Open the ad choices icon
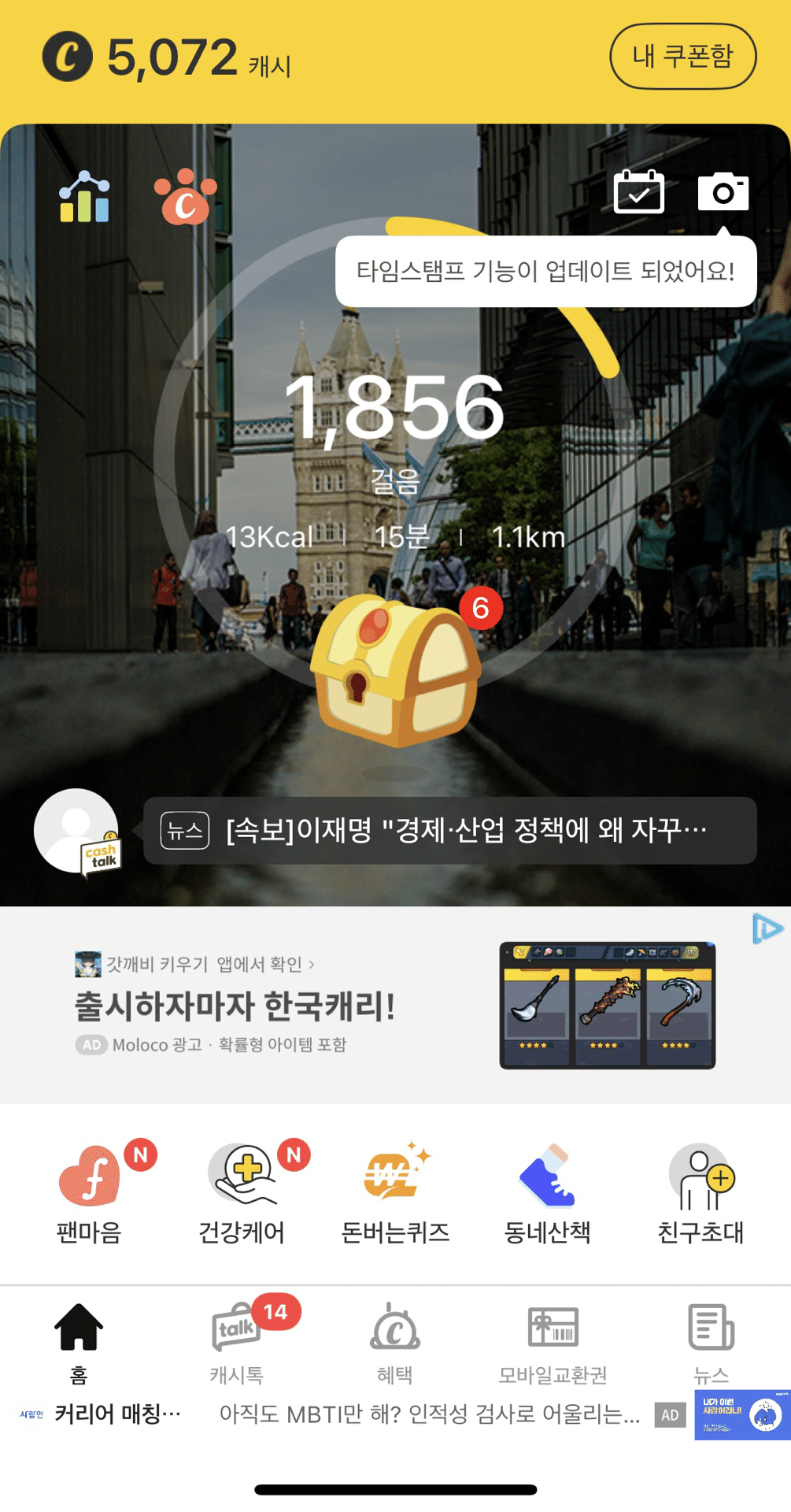791x1512 pixels. (767, 928)
